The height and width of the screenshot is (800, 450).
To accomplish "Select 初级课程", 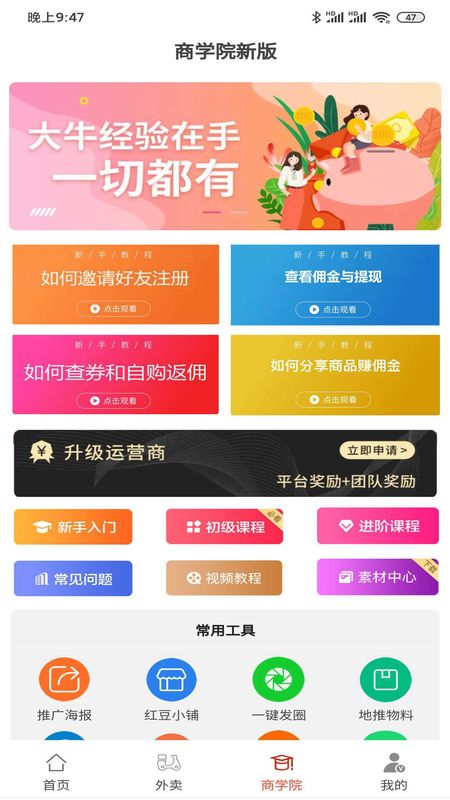I will (224, 527).
